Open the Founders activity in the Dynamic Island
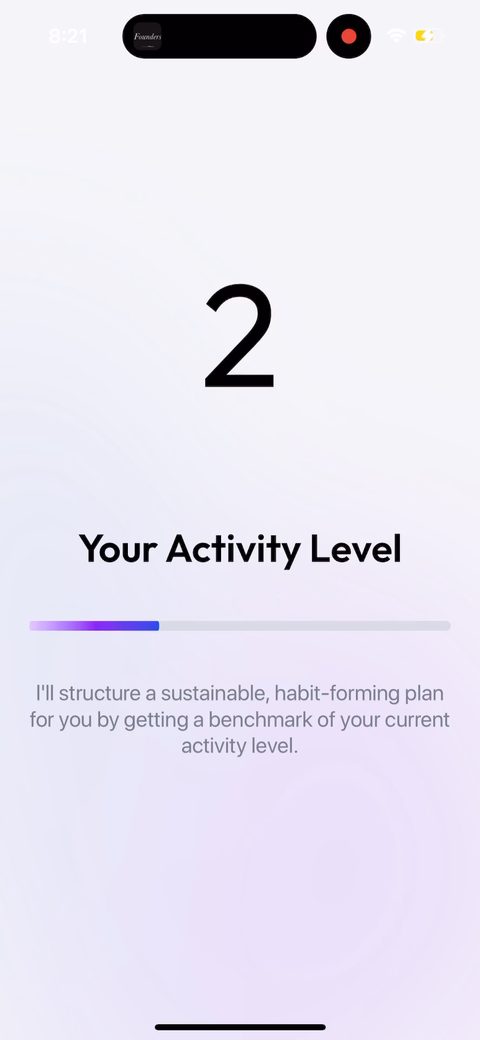 tap(147, 36)
